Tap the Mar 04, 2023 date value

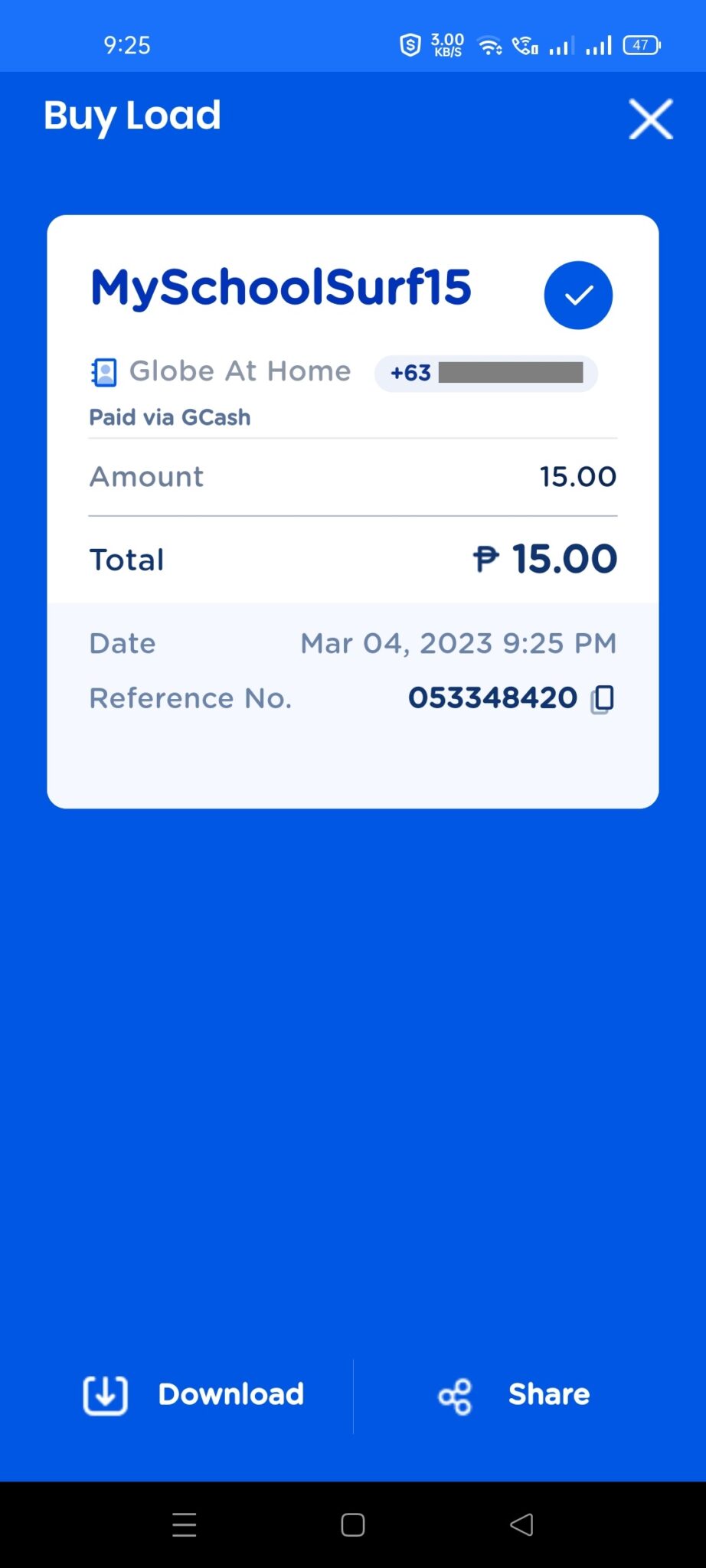point(458,643)
